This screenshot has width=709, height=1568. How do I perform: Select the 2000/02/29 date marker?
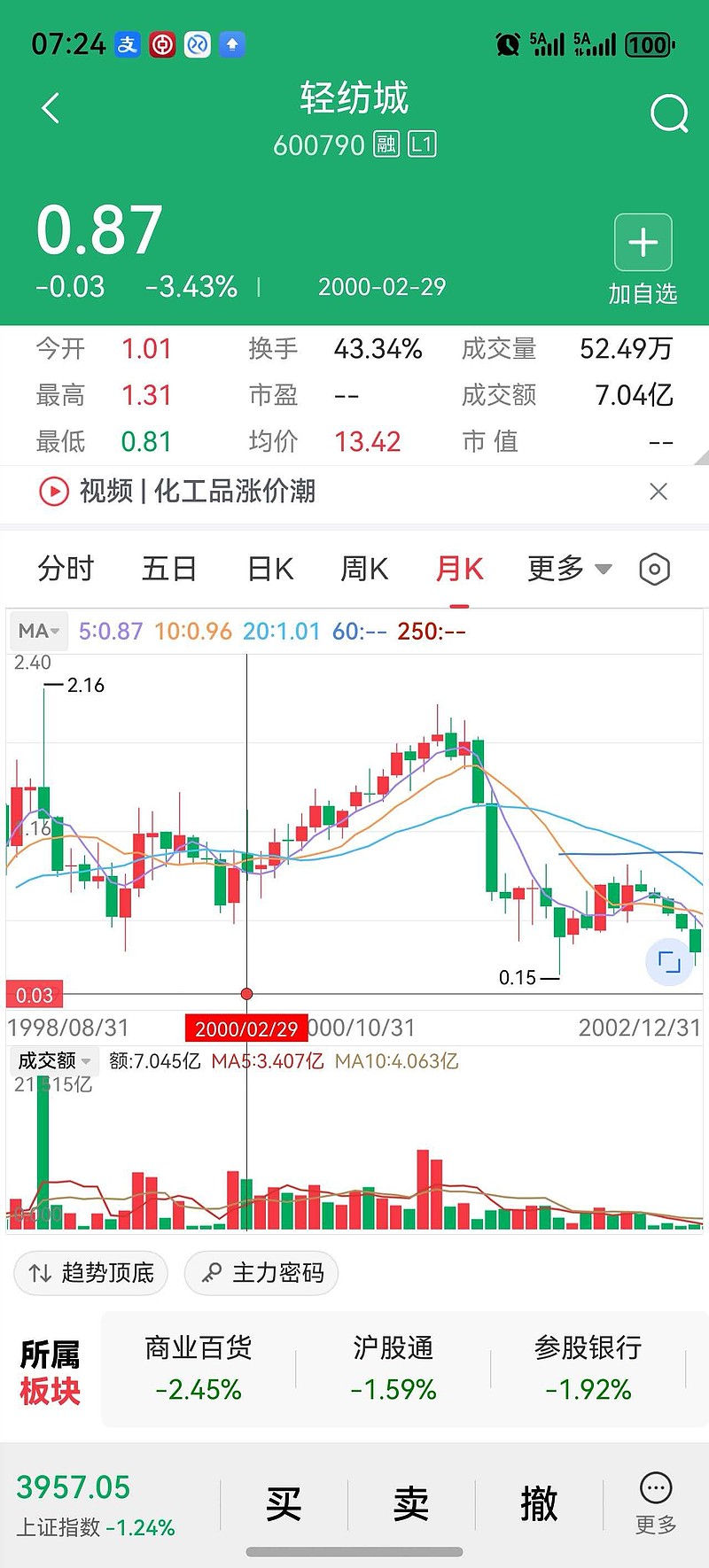[x=246, y=1029]
